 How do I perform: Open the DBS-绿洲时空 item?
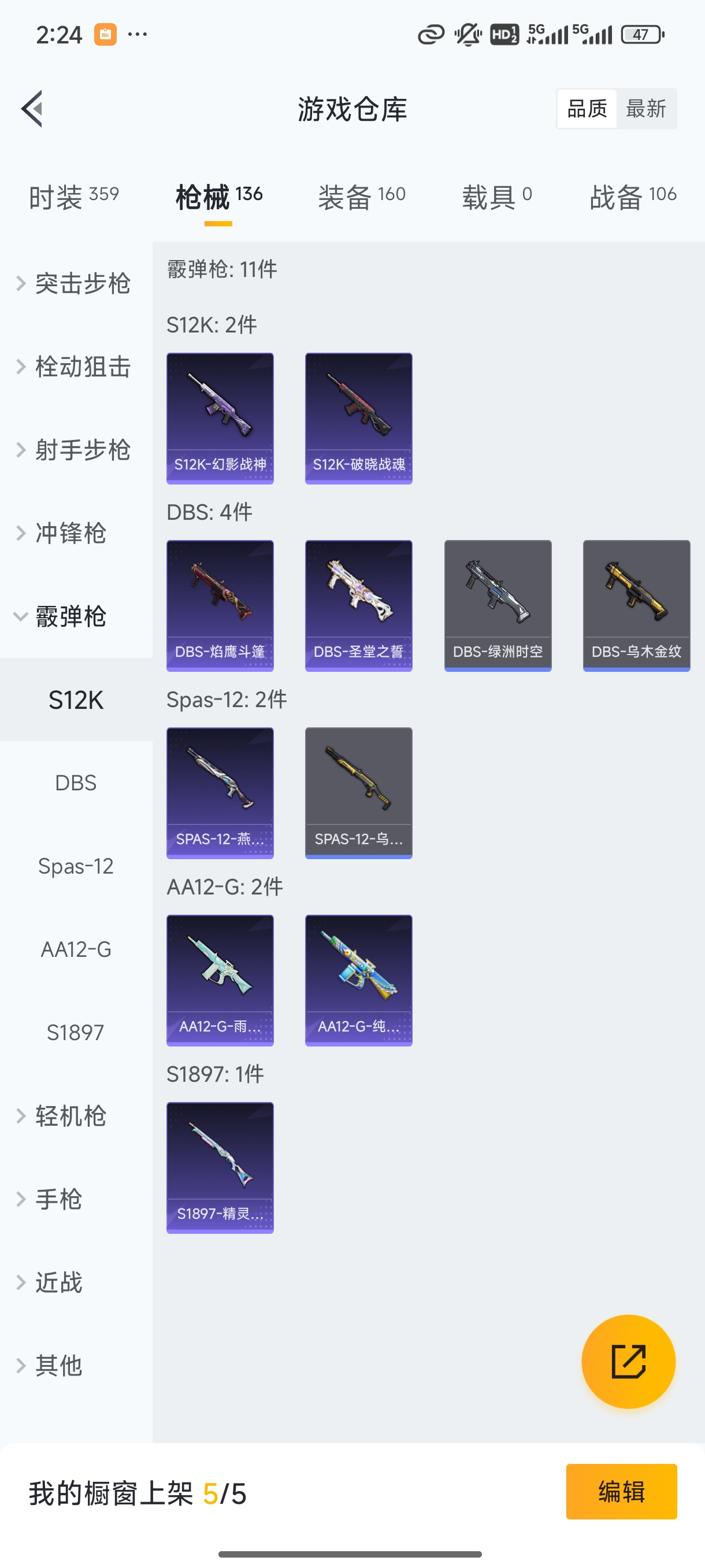click(497, 605)
